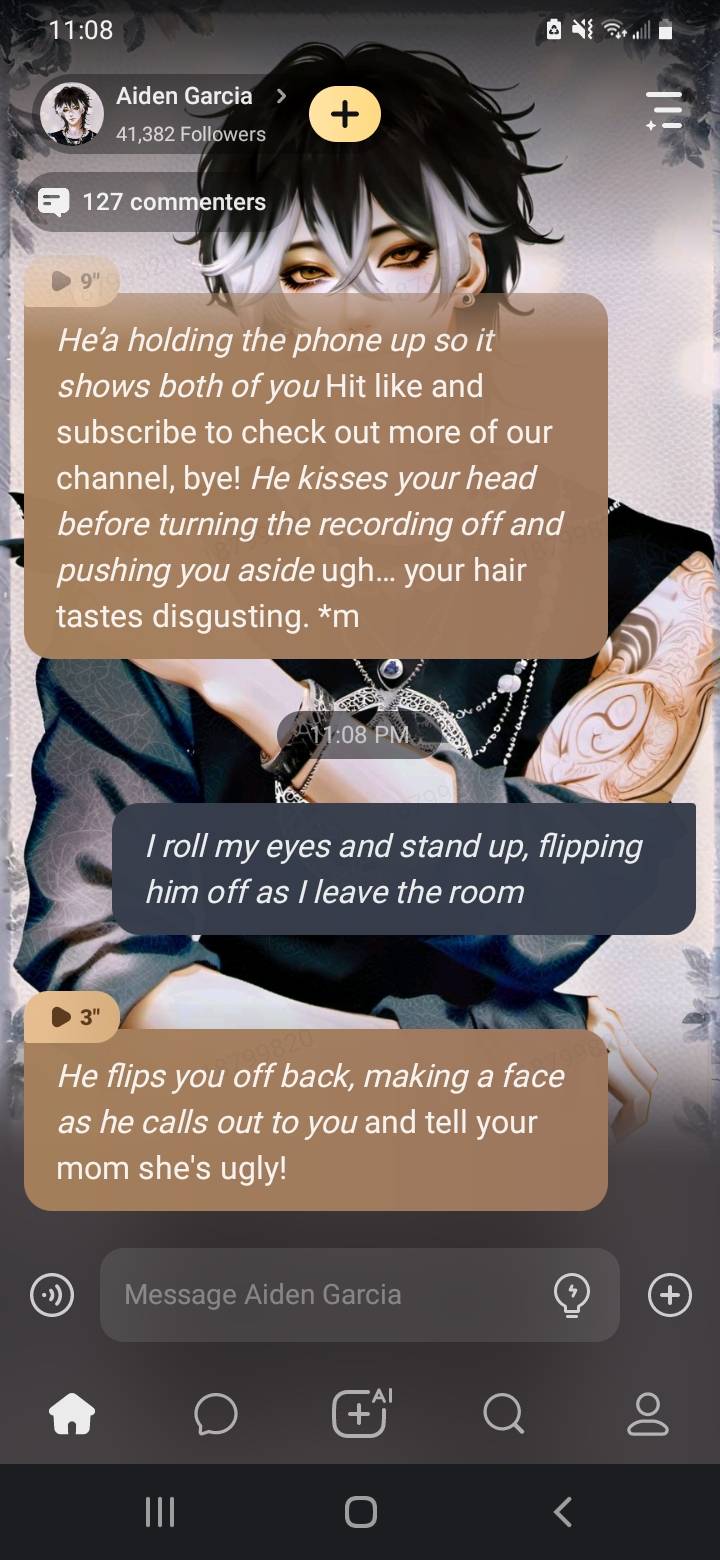Open the Search tab
Image resolution: width=720 pixels, height=1560 pixels.
[503, 1415]
